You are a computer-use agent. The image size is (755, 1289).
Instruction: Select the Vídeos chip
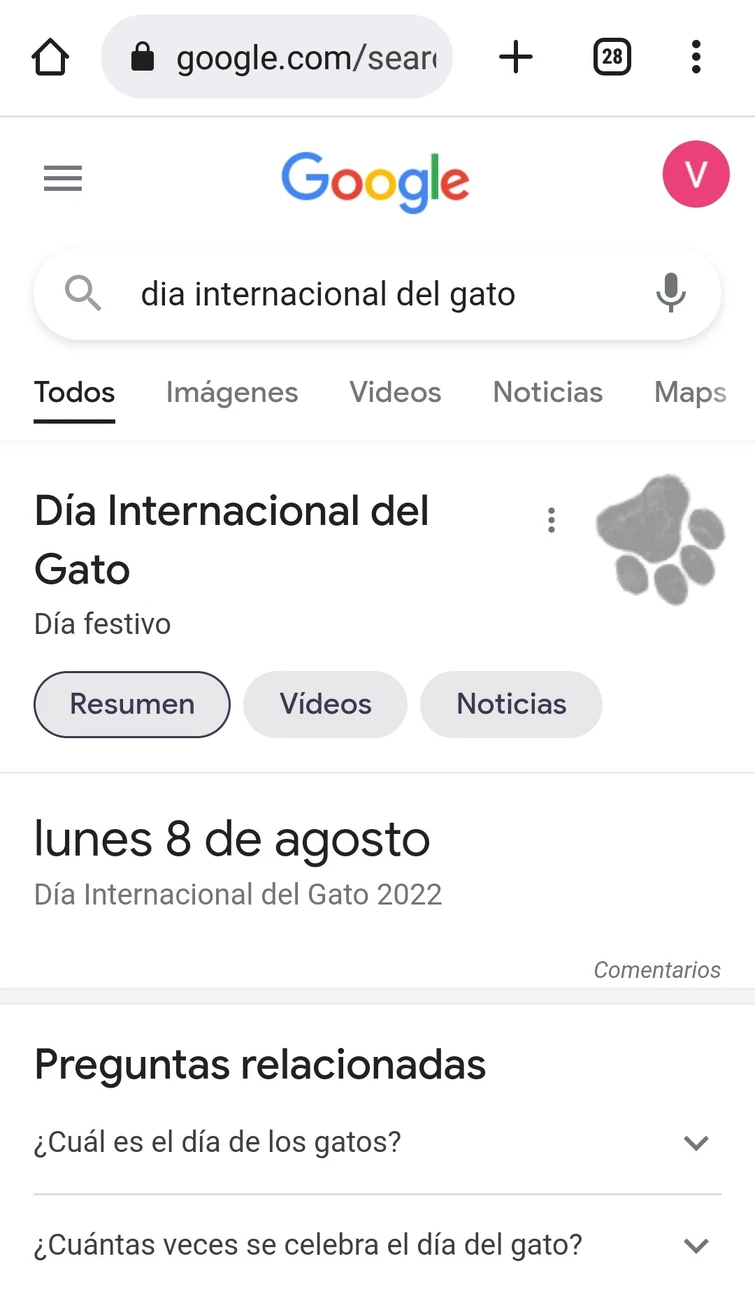click(325, 704)
